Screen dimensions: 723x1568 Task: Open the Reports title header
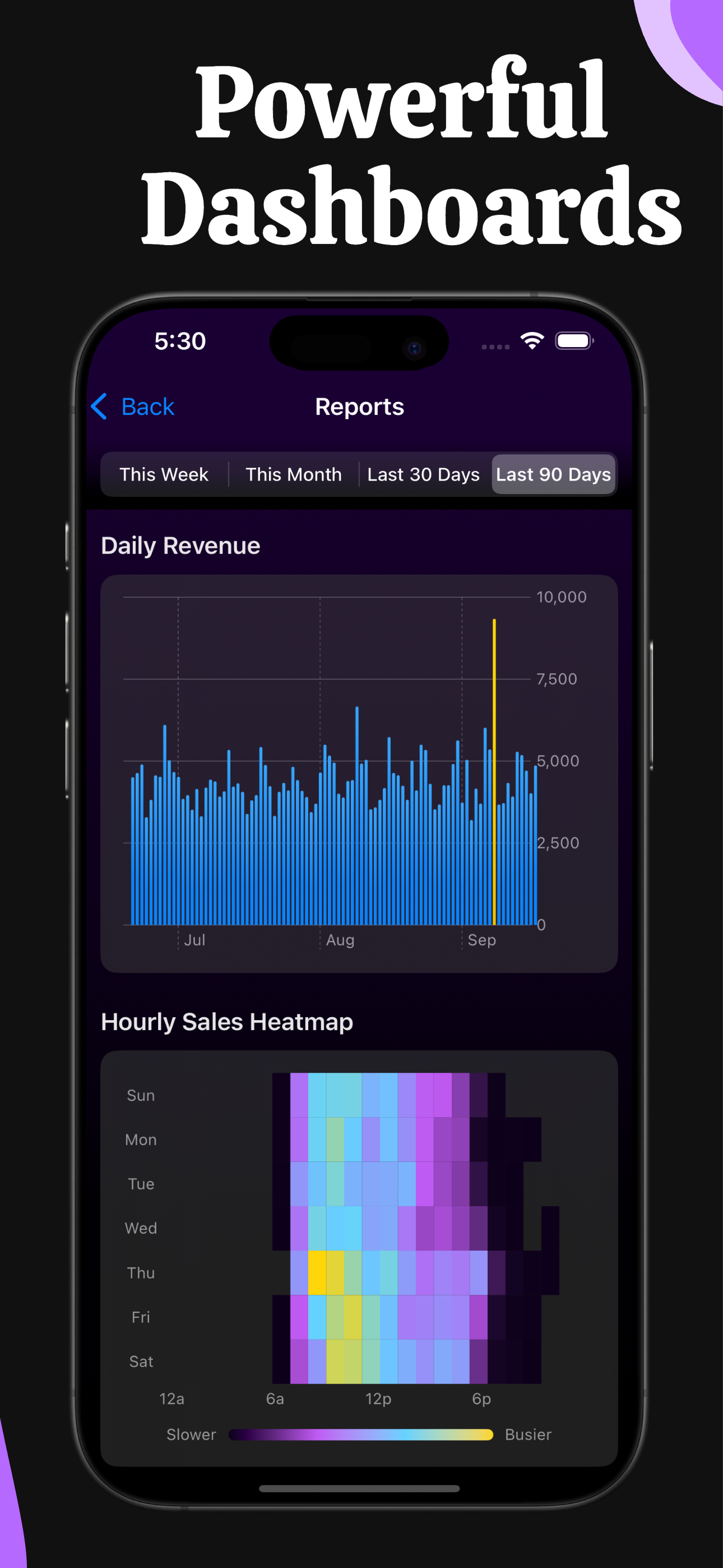coord(360,407)
